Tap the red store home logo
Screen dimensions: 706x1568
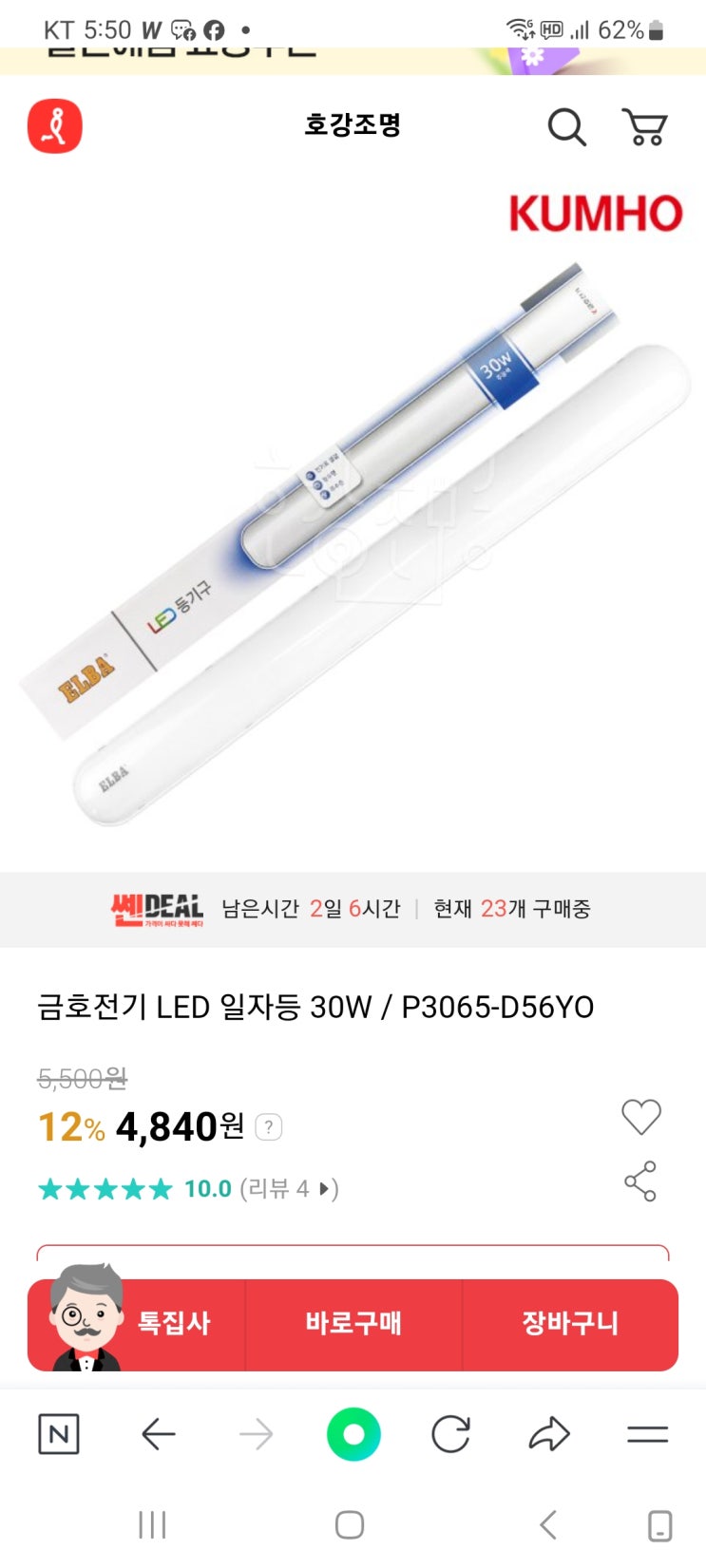[x=55, y=127]
